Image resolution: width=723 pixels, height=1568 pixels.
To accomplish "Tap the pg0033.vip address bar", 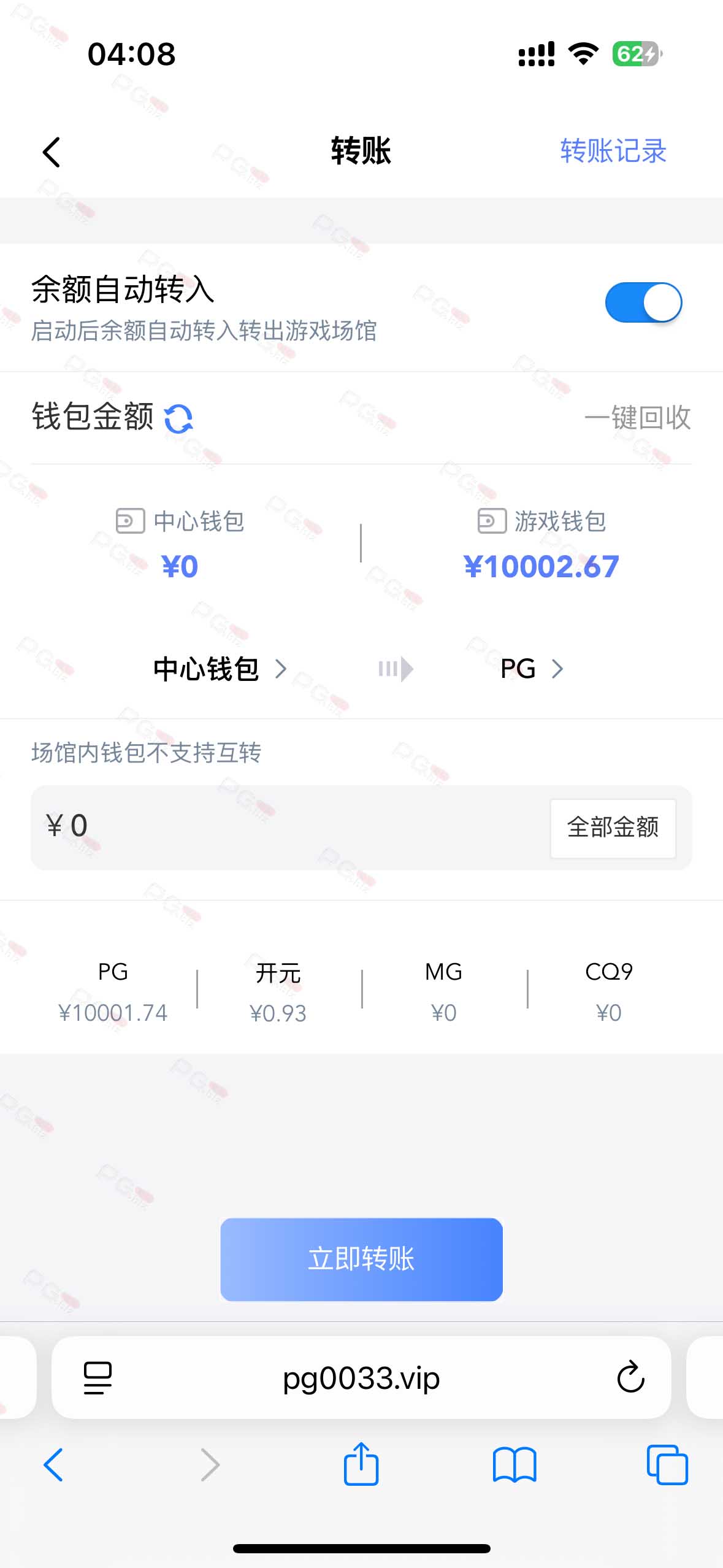I will click(361, 1378).
